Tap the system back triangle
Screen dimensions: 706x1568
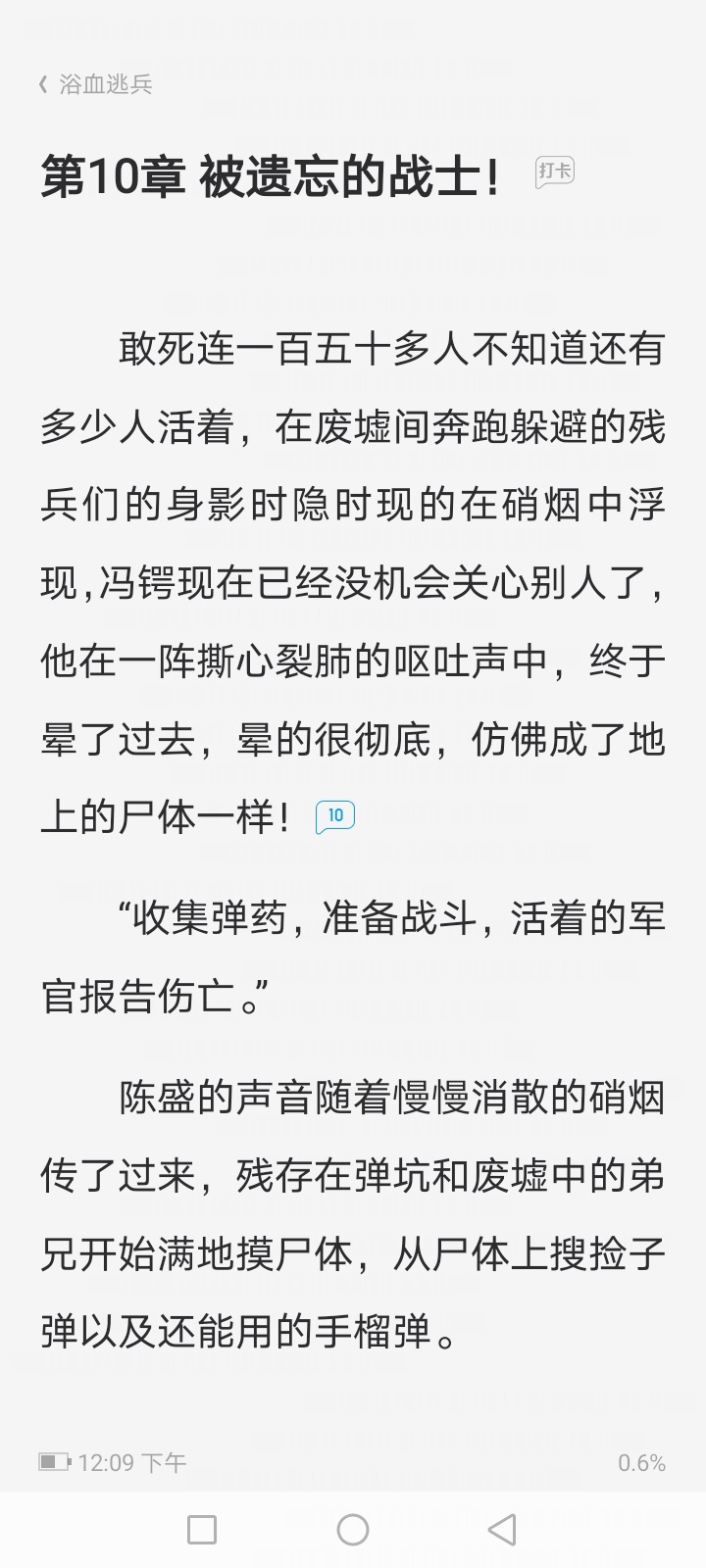[502, 1530]
